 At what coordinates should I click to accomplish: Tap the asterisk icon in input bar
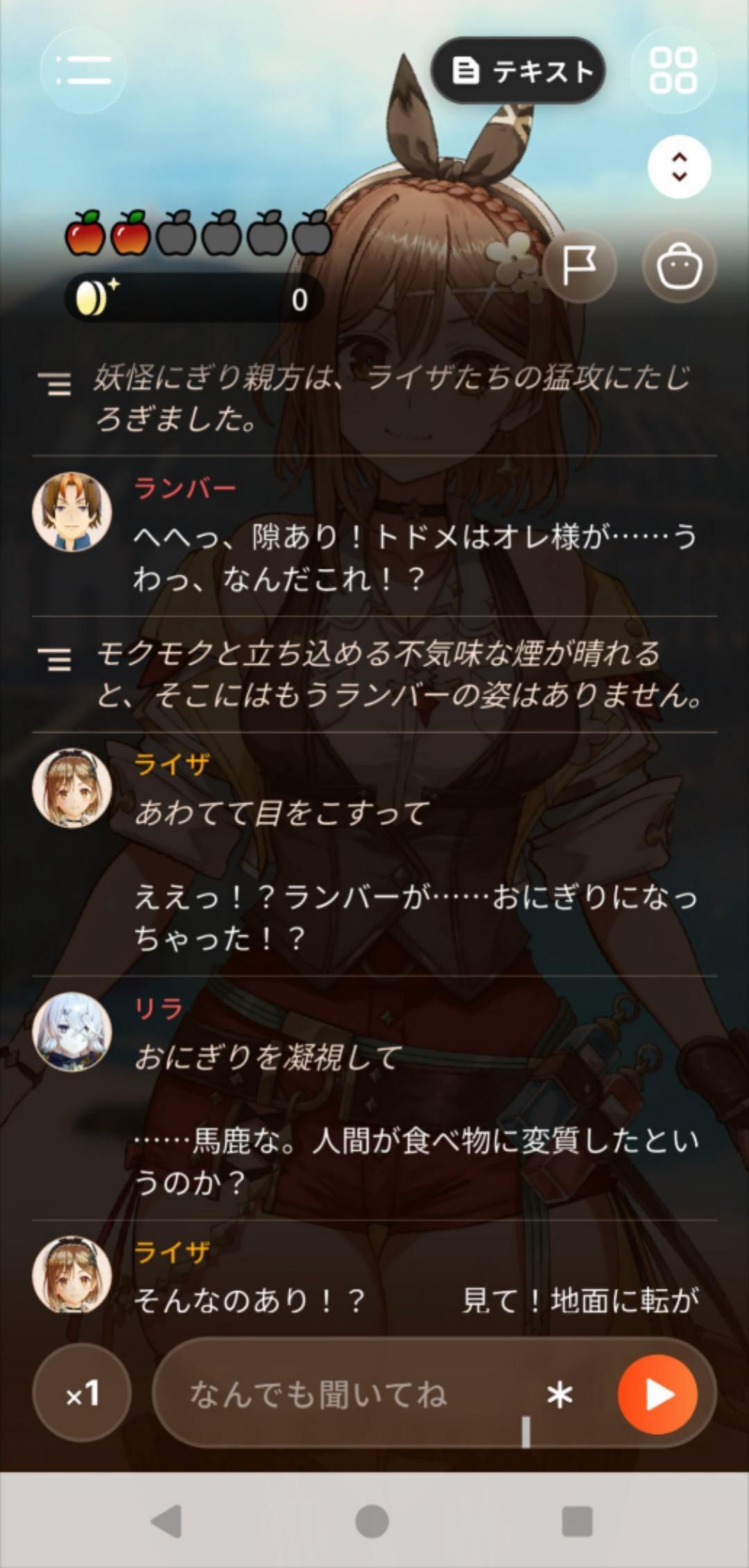click(560, 1394)
